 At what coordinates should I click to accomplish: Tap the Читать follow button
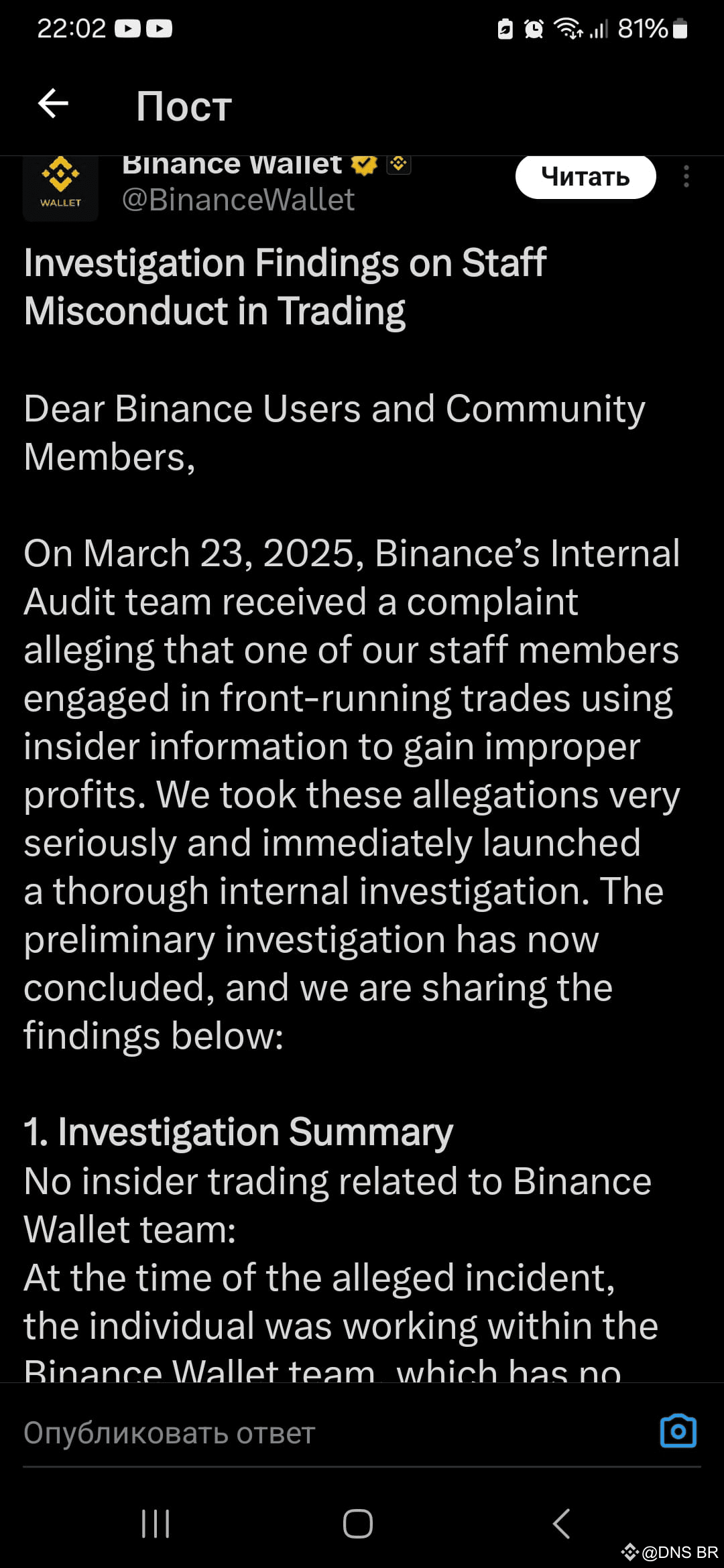coord(585,177)
